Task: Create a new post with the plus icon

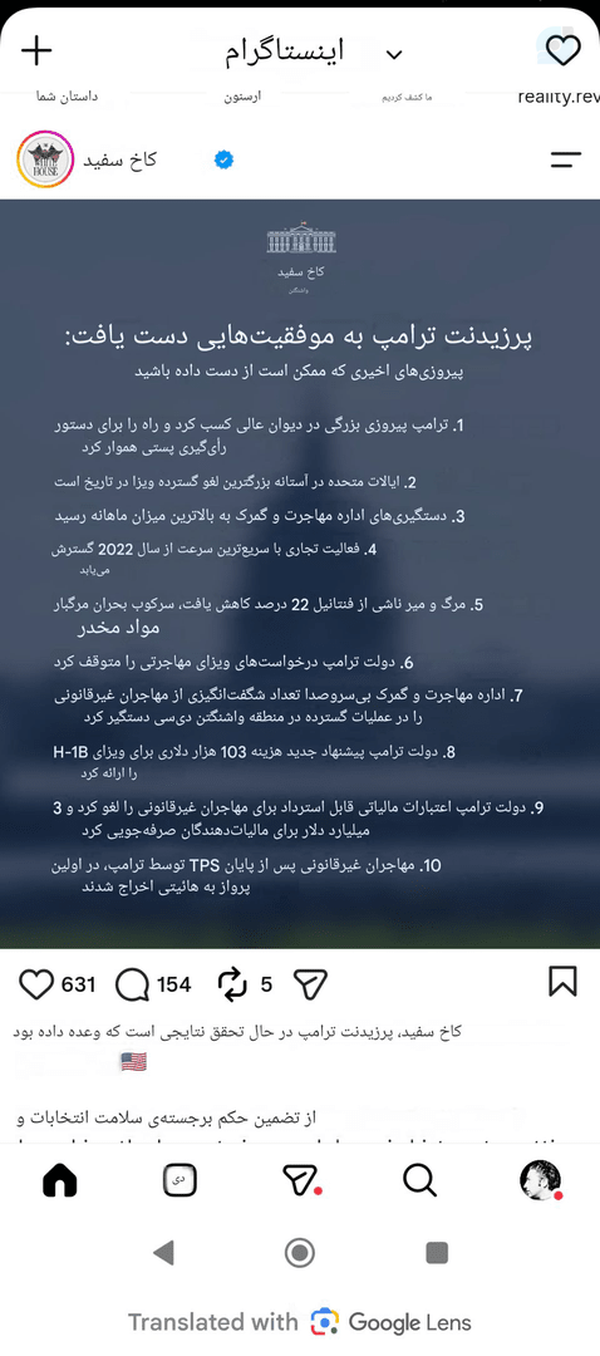Action: point(36,50)
